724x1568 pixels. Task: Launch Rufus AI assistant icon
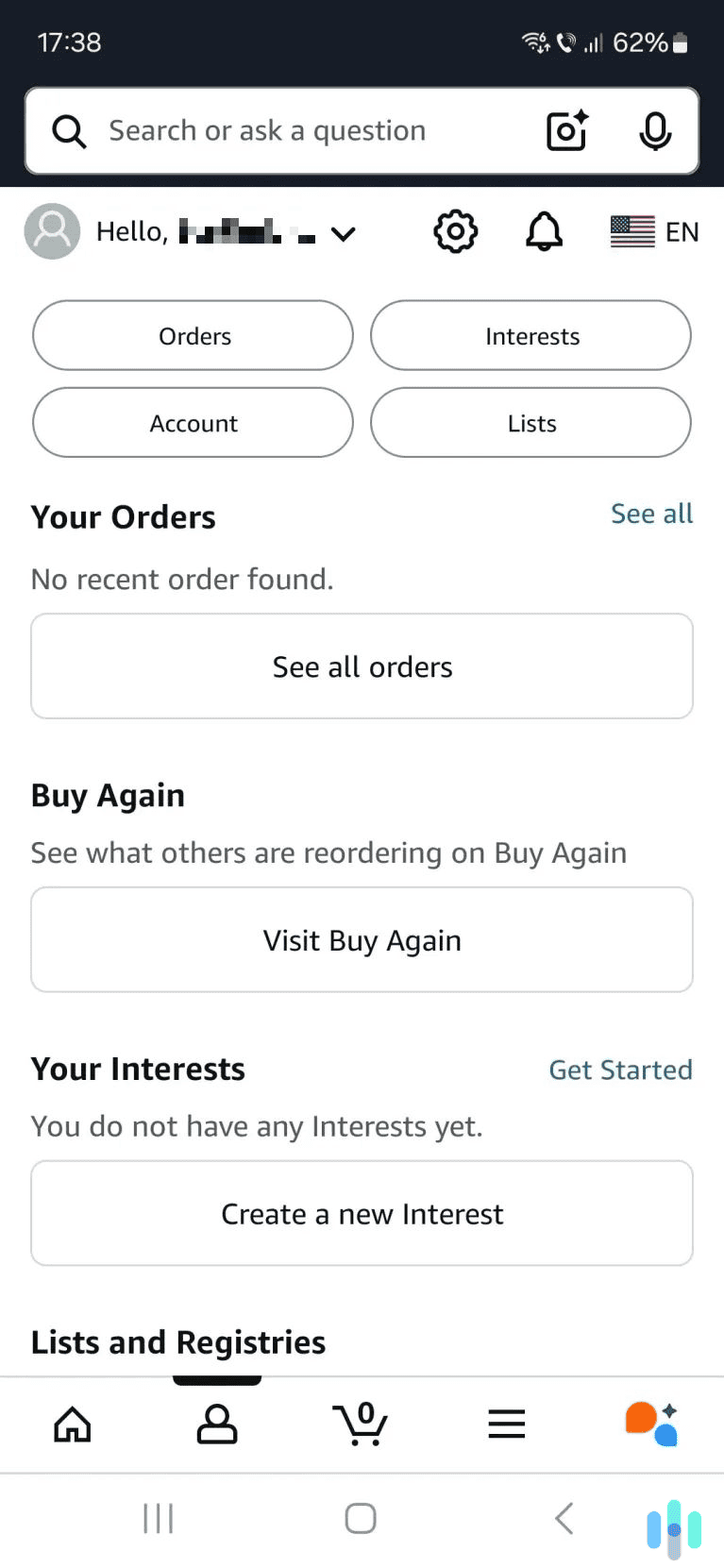[x=651, y=1424]
